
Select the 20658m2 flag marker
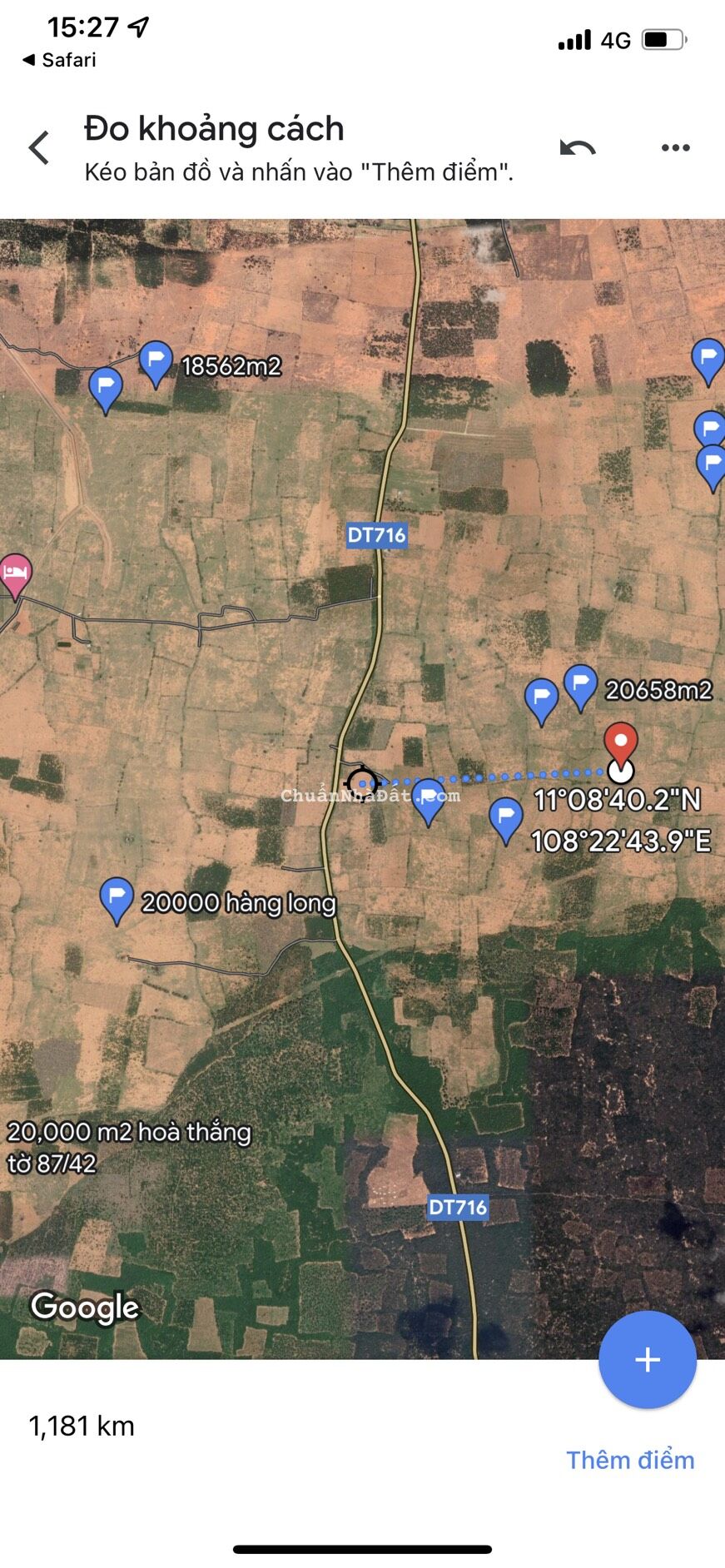pyautogui.click(x=580, y=686)
